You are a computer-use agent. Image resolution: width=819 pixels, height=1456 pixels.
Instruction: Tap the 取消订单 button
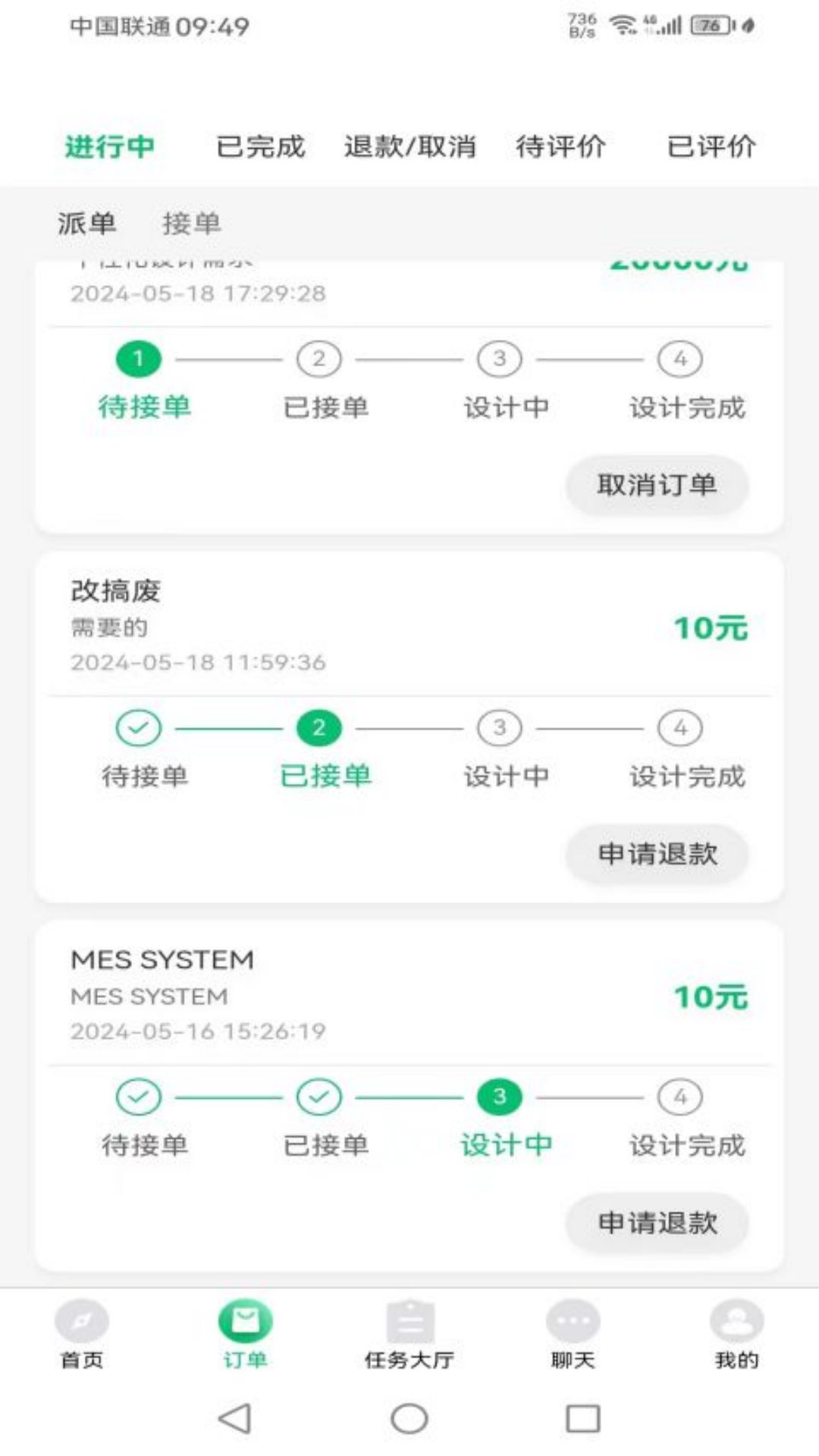657,485
